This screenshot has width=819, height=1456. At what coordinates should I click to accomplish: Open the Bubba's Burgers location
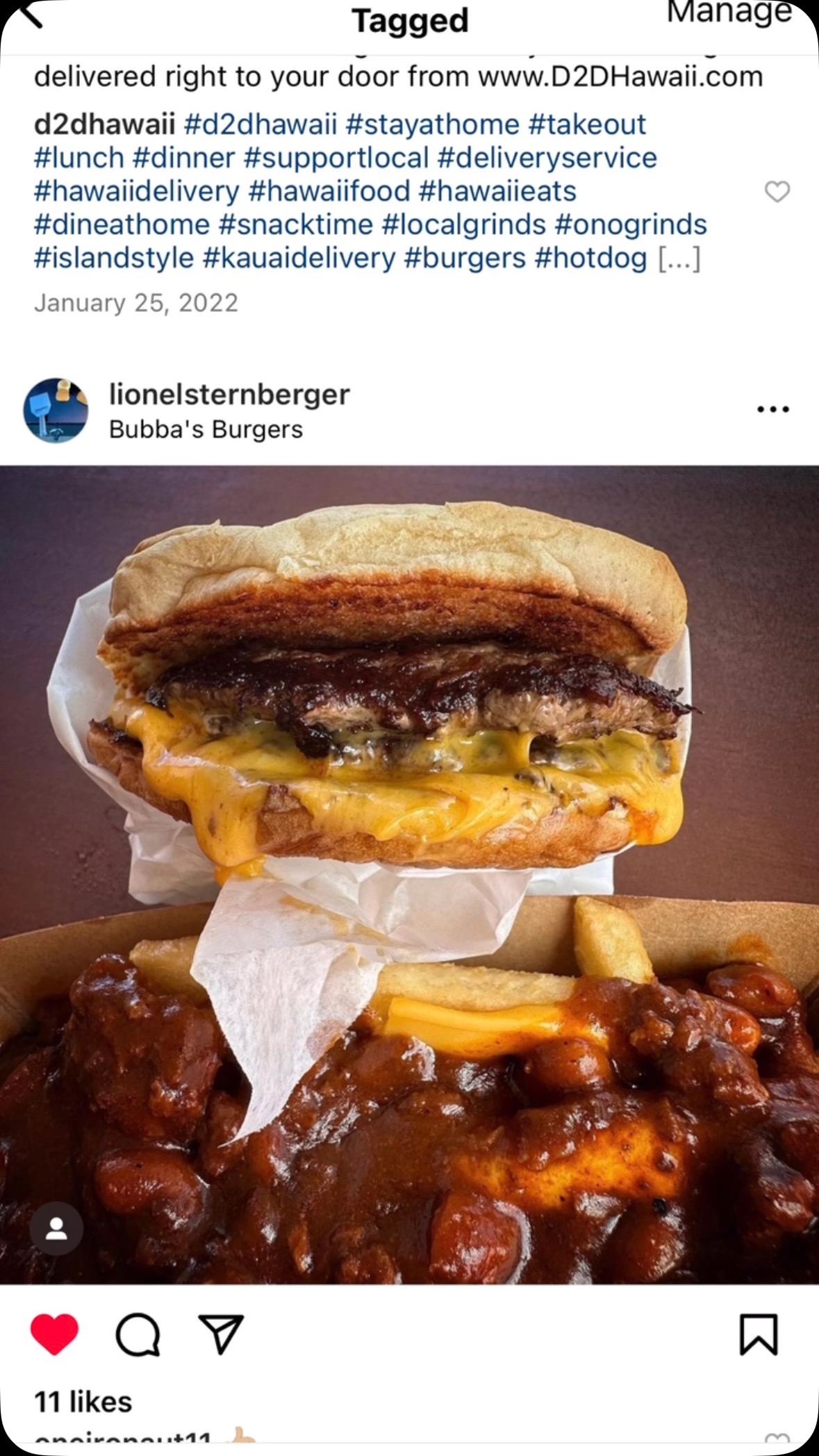[206, 429]
